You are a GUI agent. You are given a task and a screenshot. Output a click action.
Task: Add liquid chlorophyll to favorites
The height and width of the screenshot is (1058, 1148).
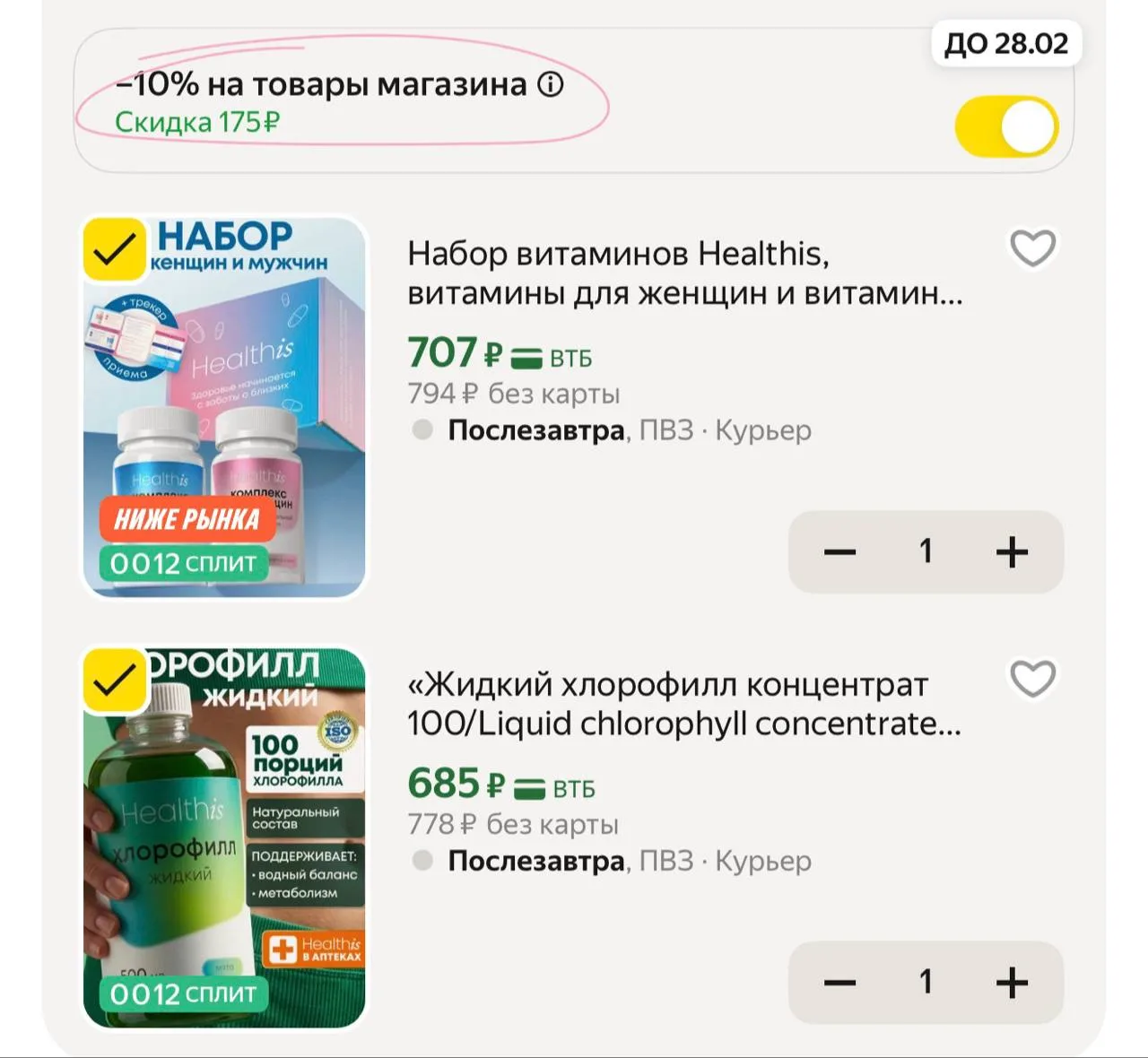(1033, 679)
